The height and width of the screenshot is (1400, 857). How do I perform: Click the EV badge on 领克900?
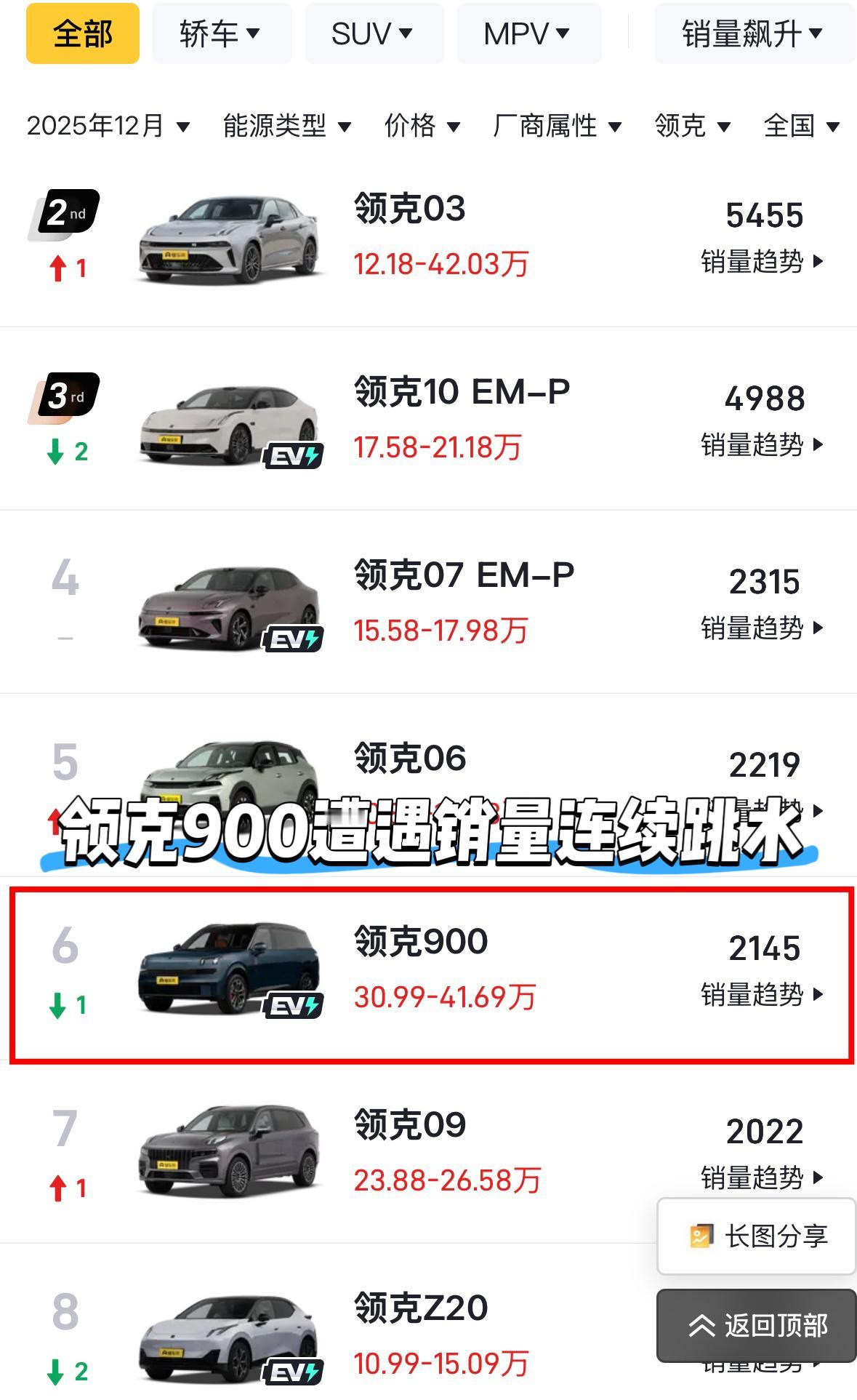pyautogui.click(x=294, y=1005)
